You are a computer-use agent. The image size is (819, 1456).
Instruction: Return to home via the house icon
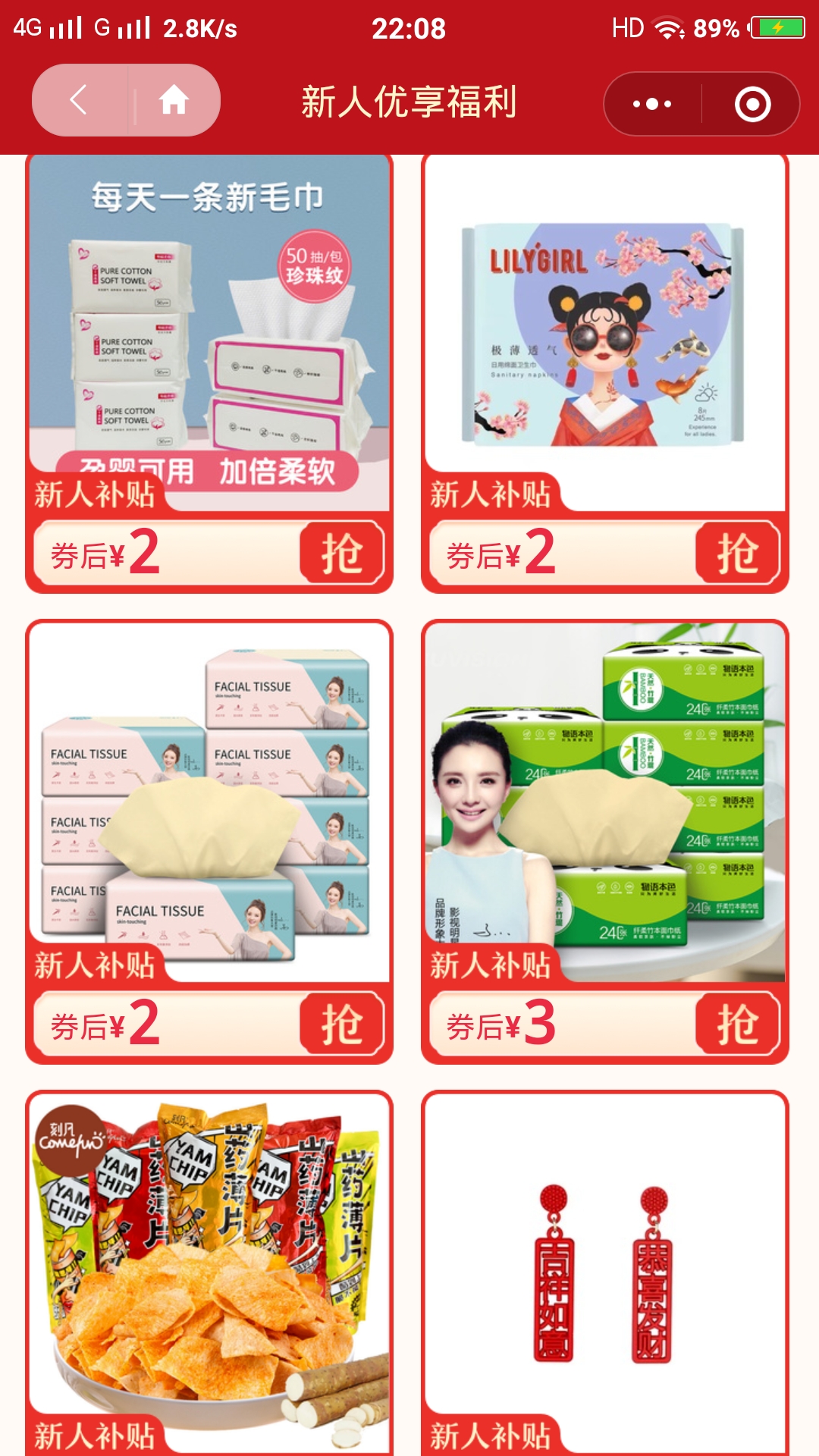(x=174, y=100)
